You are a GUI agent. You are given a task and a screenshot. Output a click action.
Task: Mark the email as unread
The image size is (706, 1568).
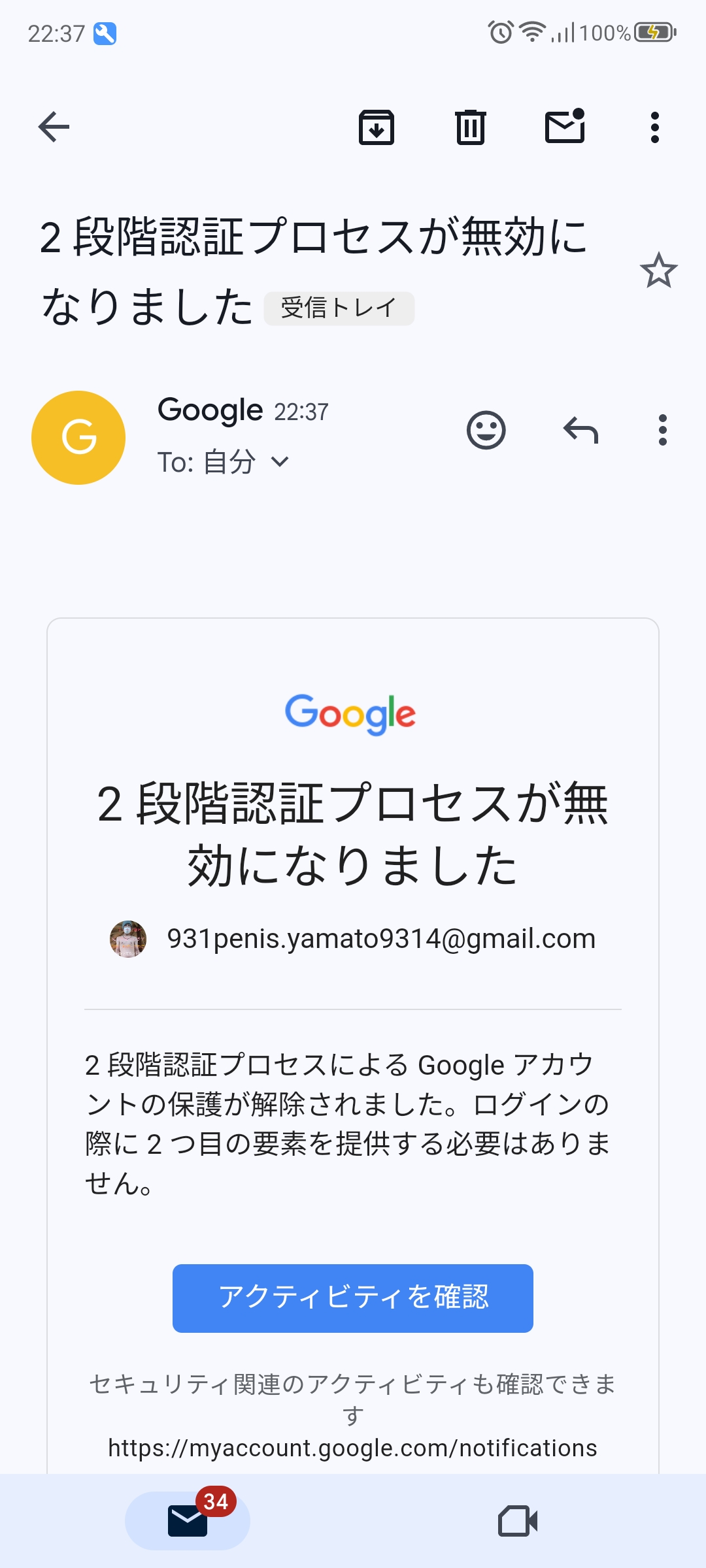[x=565, y=127]
